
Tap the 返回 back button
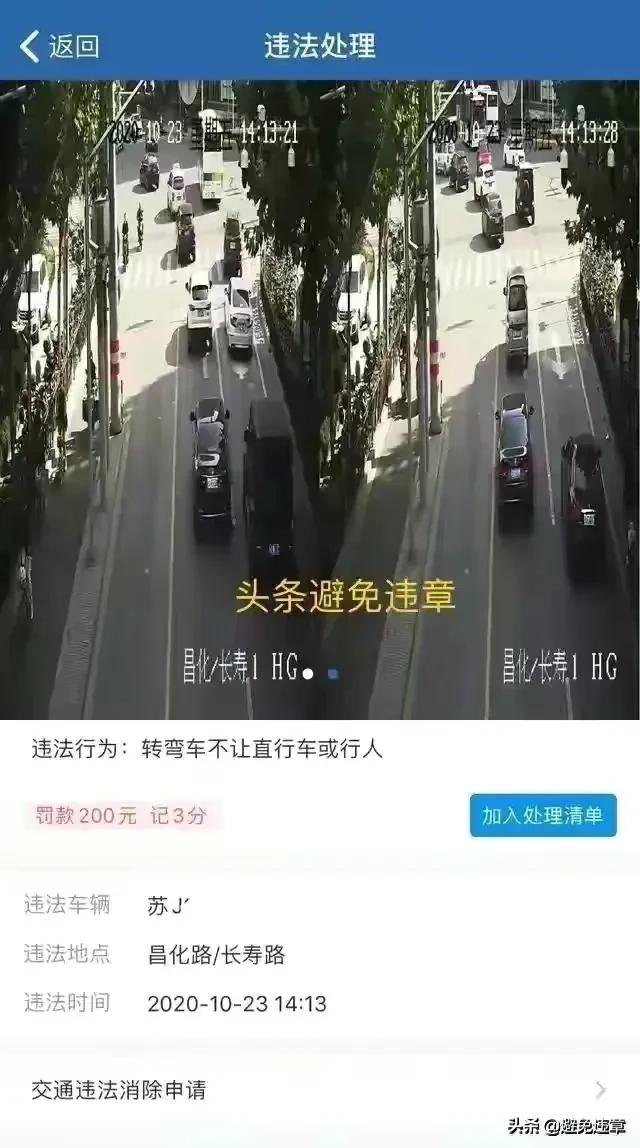coord(60,46)
